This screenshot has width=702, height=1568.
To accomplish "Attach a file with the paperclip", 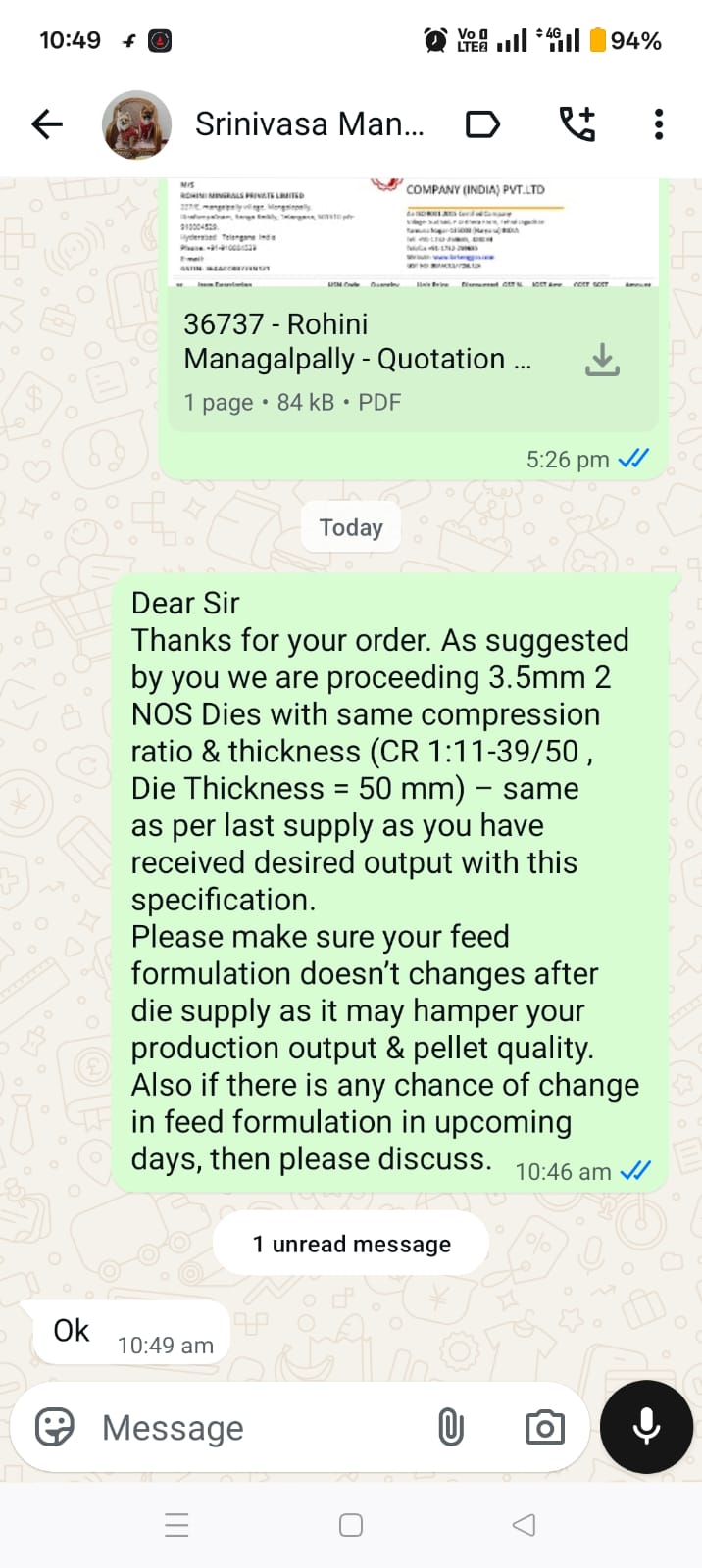I will 450,1428.
